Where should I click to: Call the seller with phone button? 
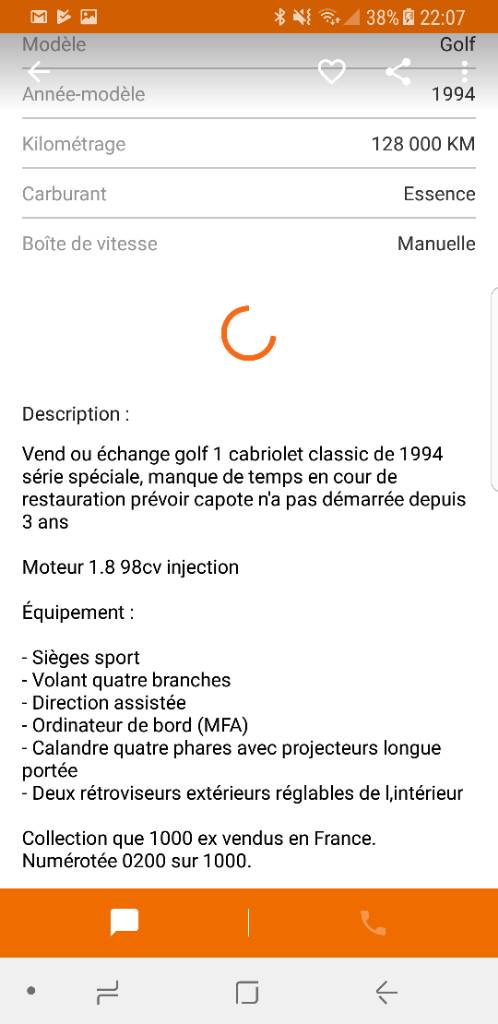[373, 923]
